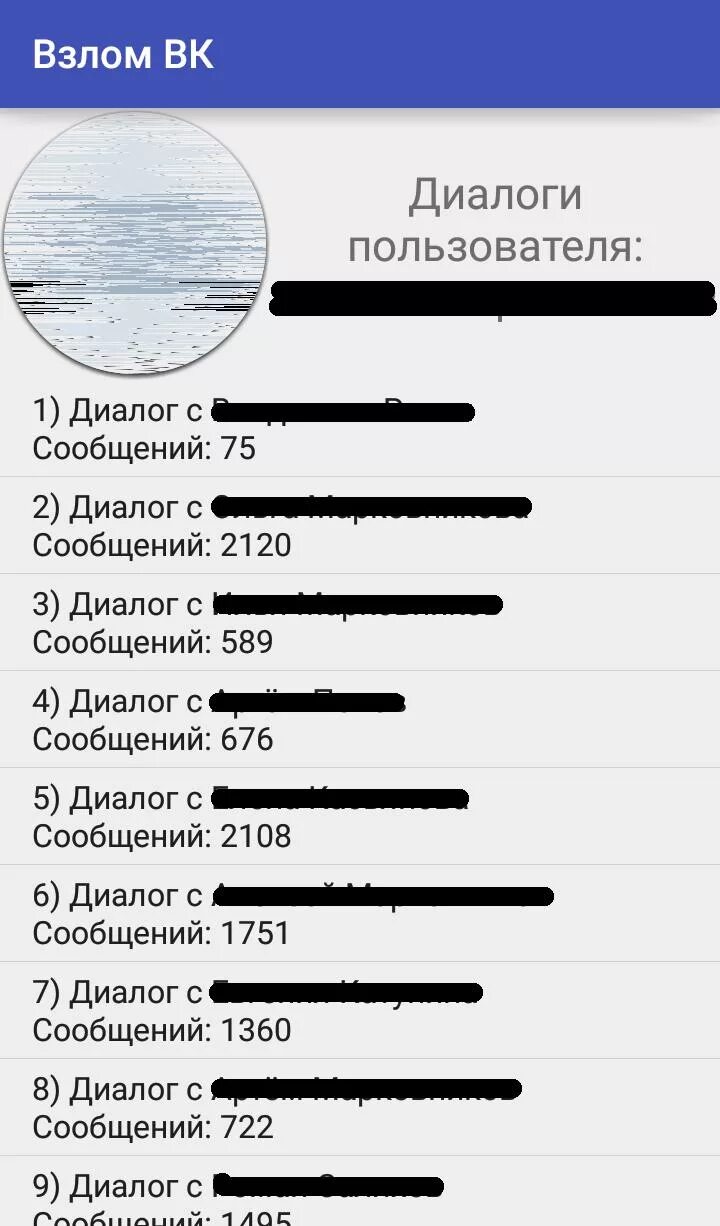Open dialog 6 with 1751 messages
The image size is (720, 1226).
[x=360, y=914]
